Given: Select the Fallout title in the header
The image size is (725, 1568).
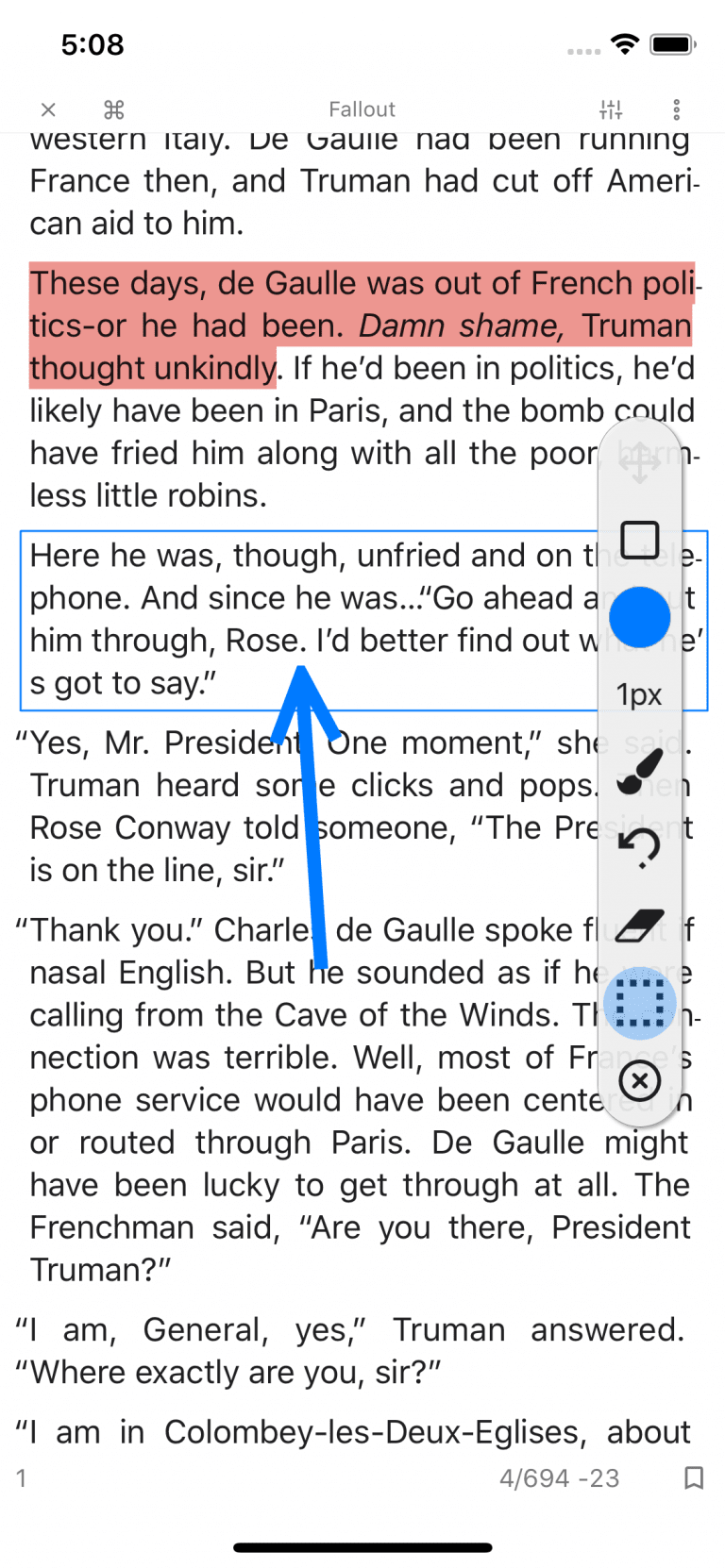Looking at the screenshot, I should (x=362, y=109).
